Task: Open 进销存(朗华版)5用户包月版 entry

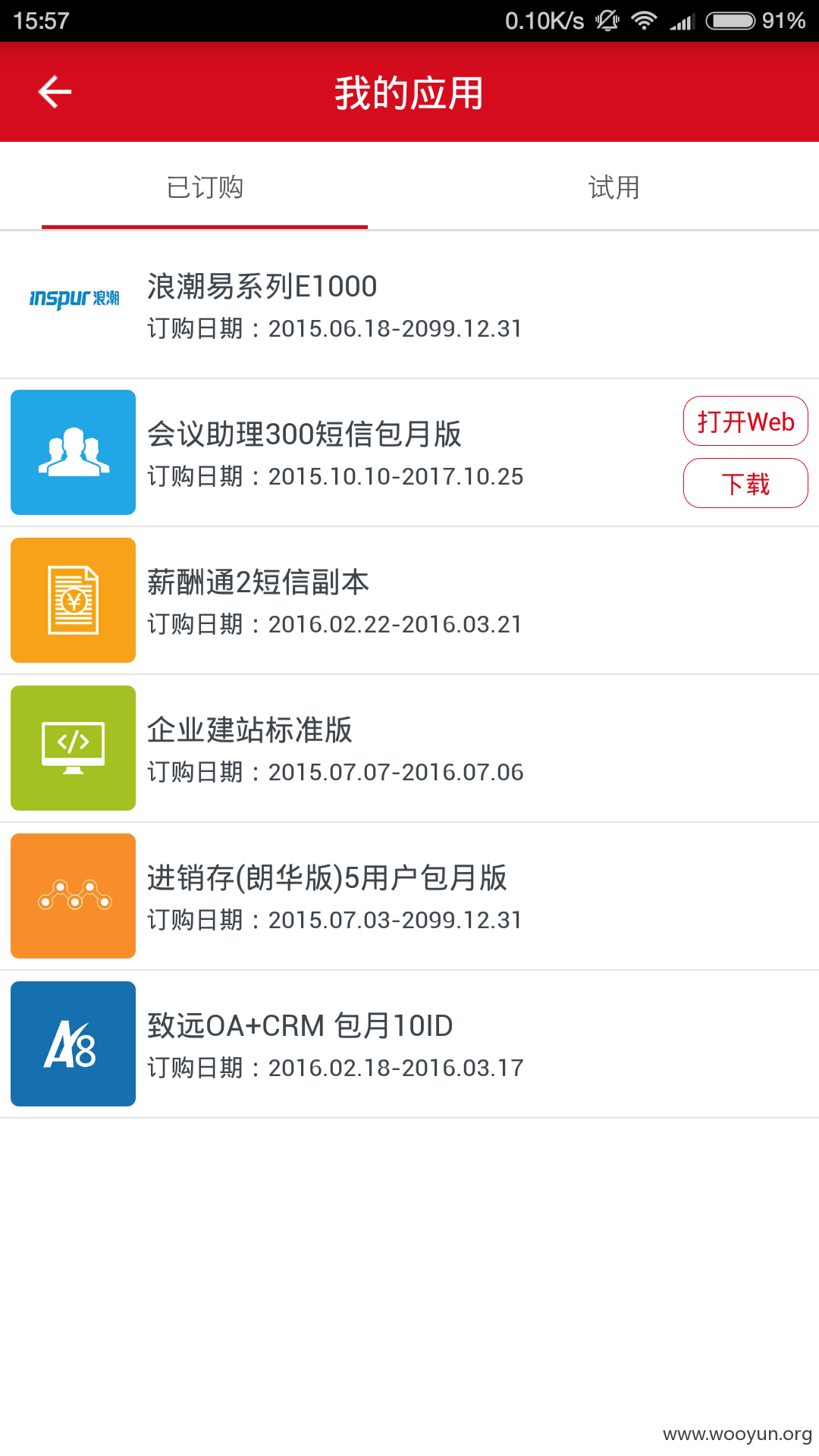Action: (x=409, y=896)
